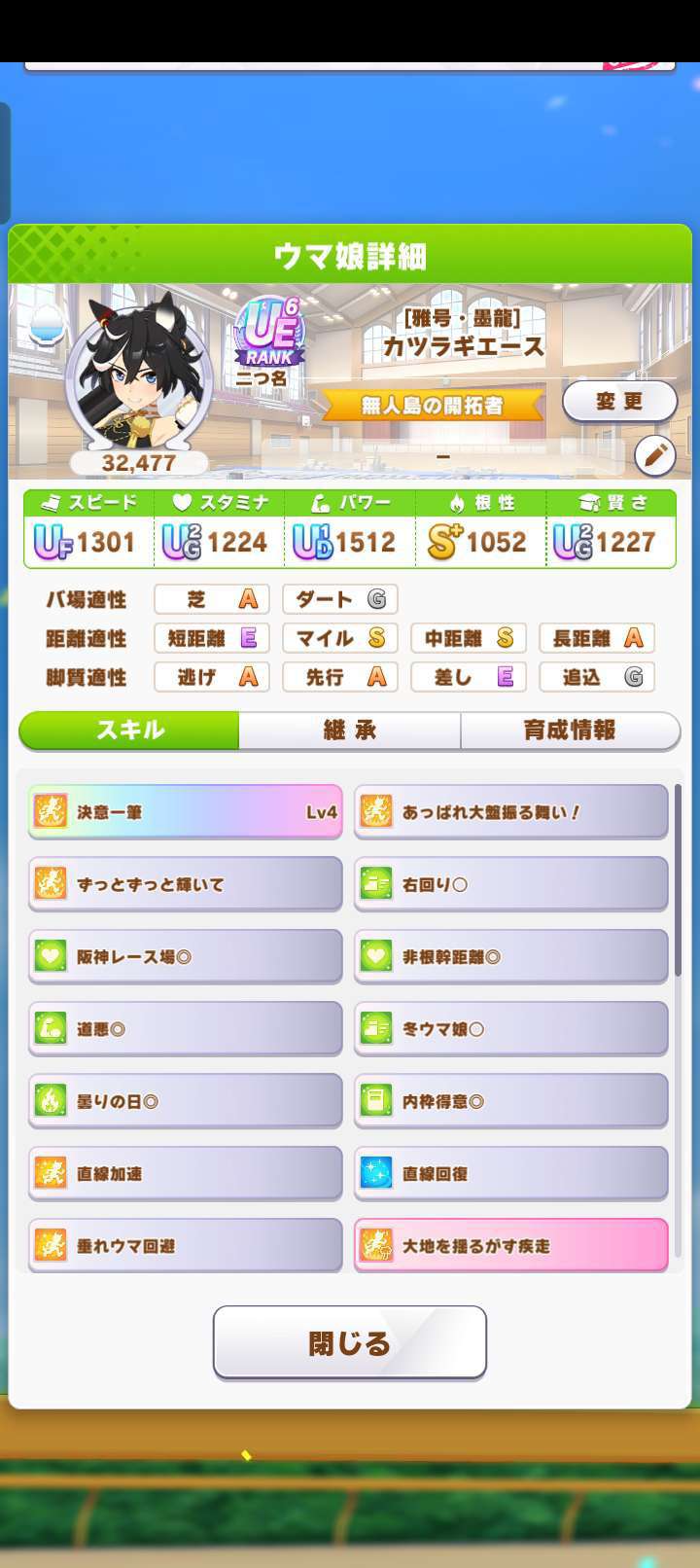
Task: Select the 短距離 E aptitude badge
Action: (211, 638)
